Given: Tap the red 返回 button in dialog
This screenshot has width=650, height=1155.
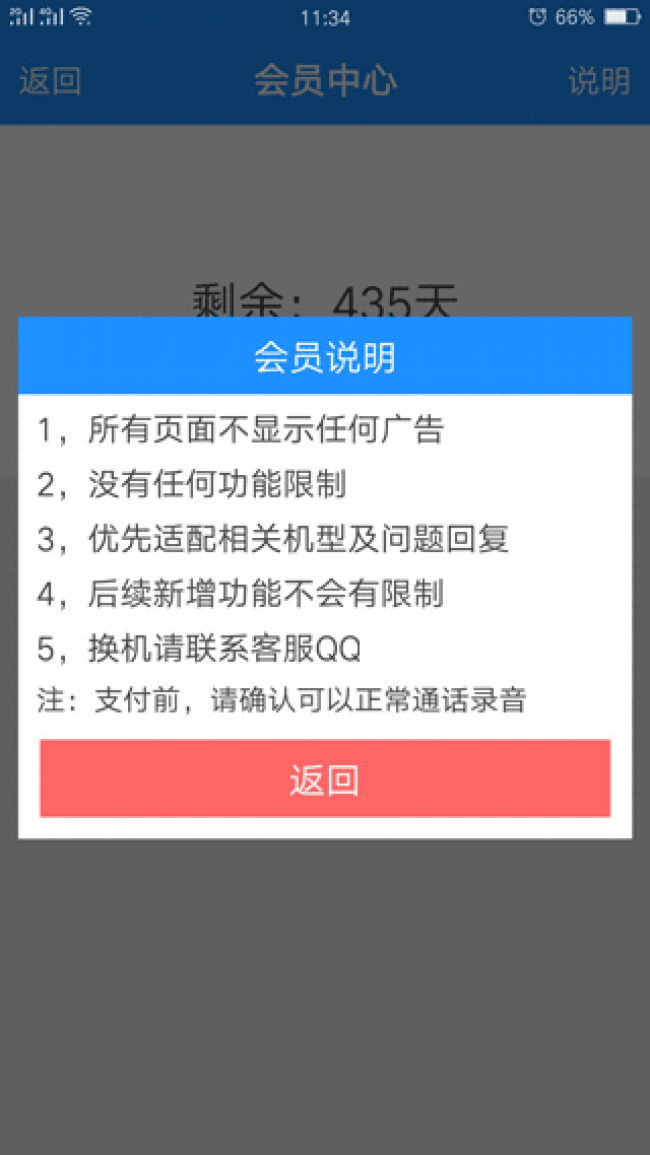Looking at the screenshot, I should (x=324, y=779).
